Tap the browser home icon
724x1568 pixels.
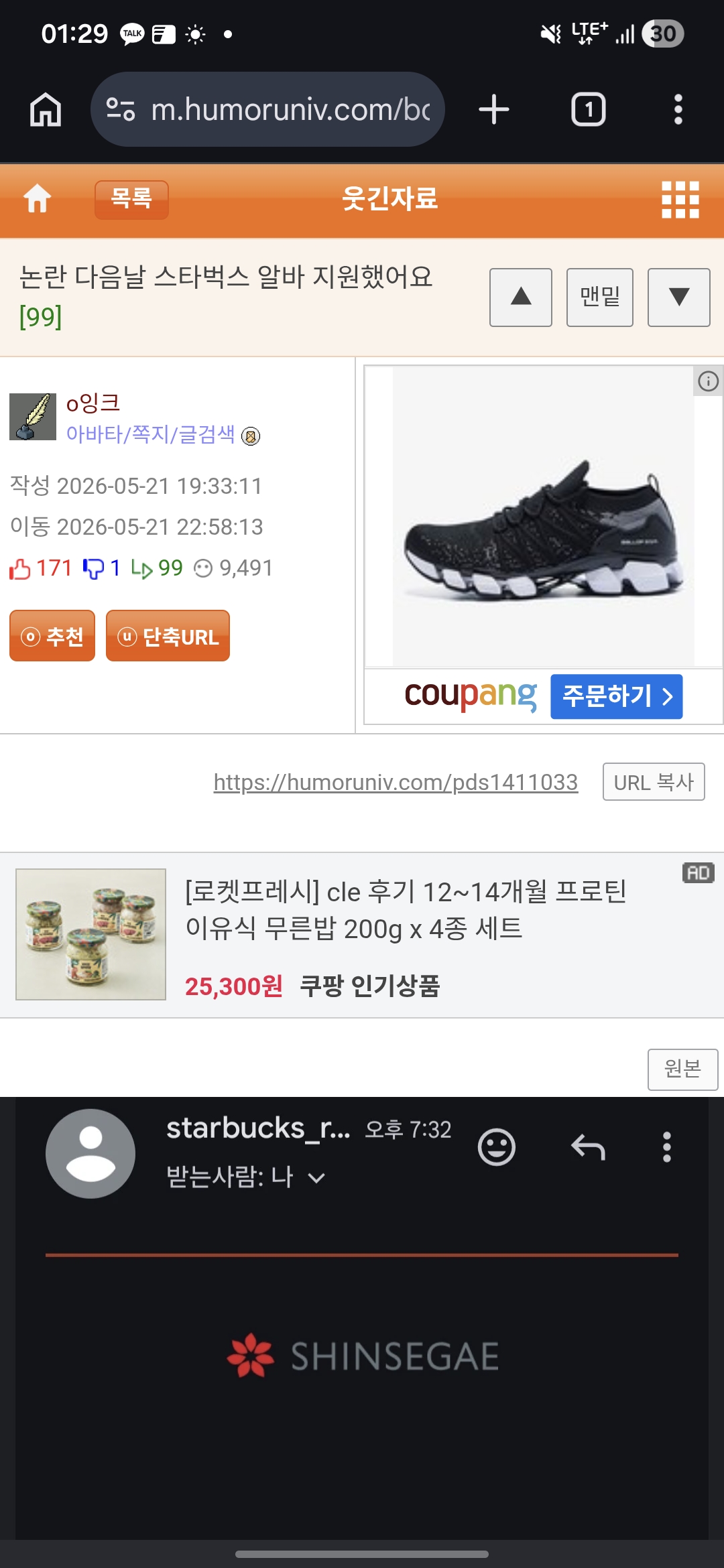(x=46, y=109)
